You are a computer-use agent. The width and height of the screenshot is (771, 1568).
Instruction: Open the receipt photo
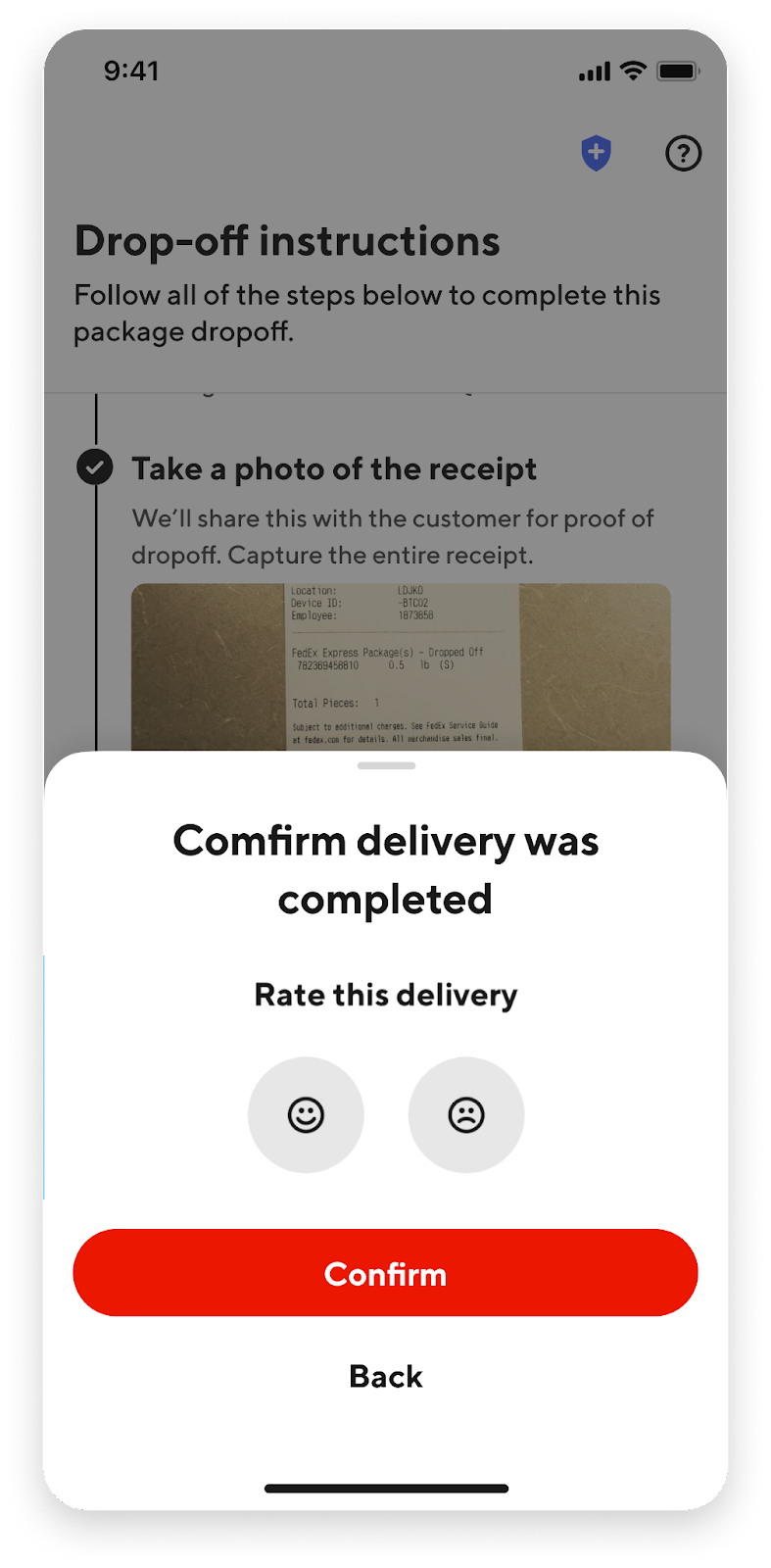[401, 666]
